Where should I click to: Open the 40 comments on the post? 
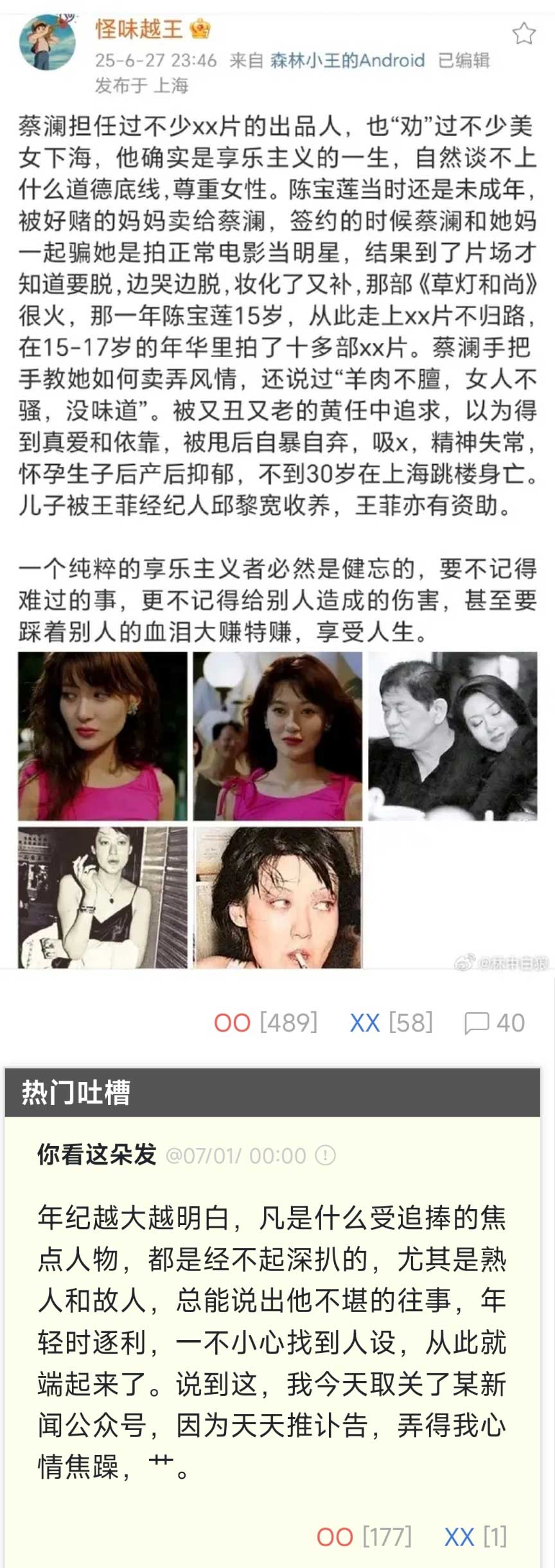click(495, 1023)
